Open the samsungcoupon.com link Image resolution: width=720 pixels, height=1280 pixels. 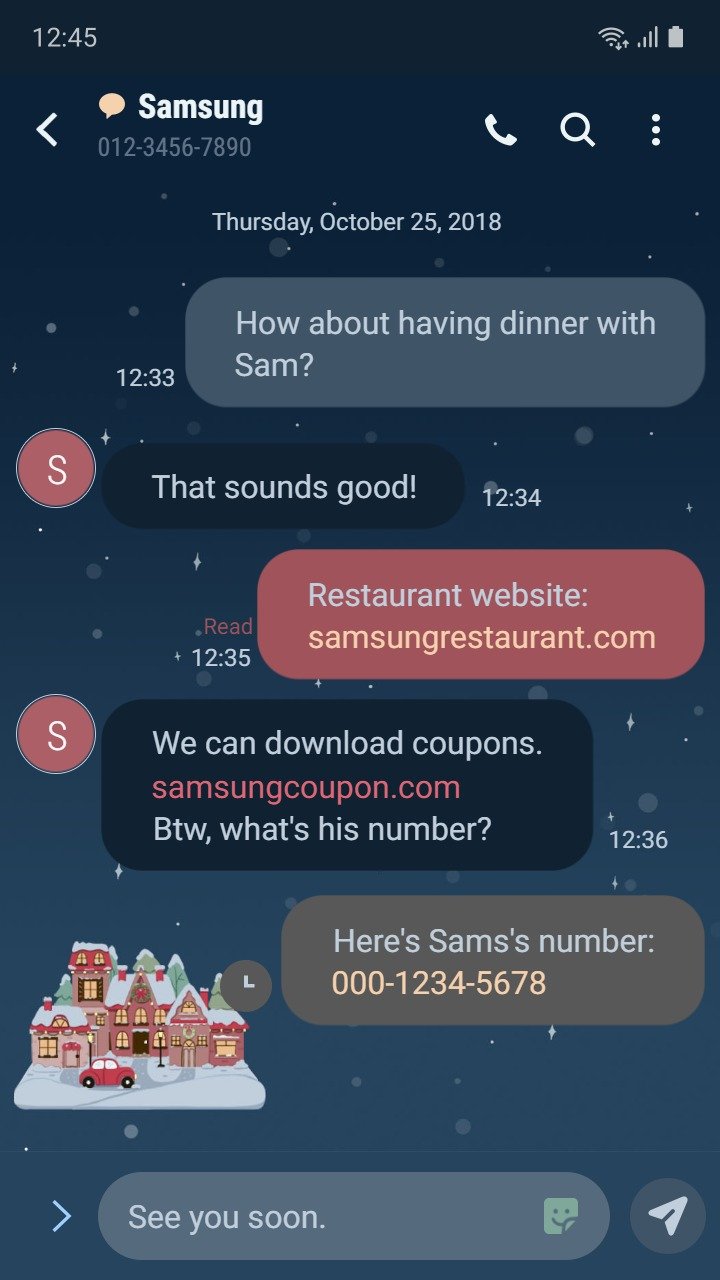pos(306,787)
